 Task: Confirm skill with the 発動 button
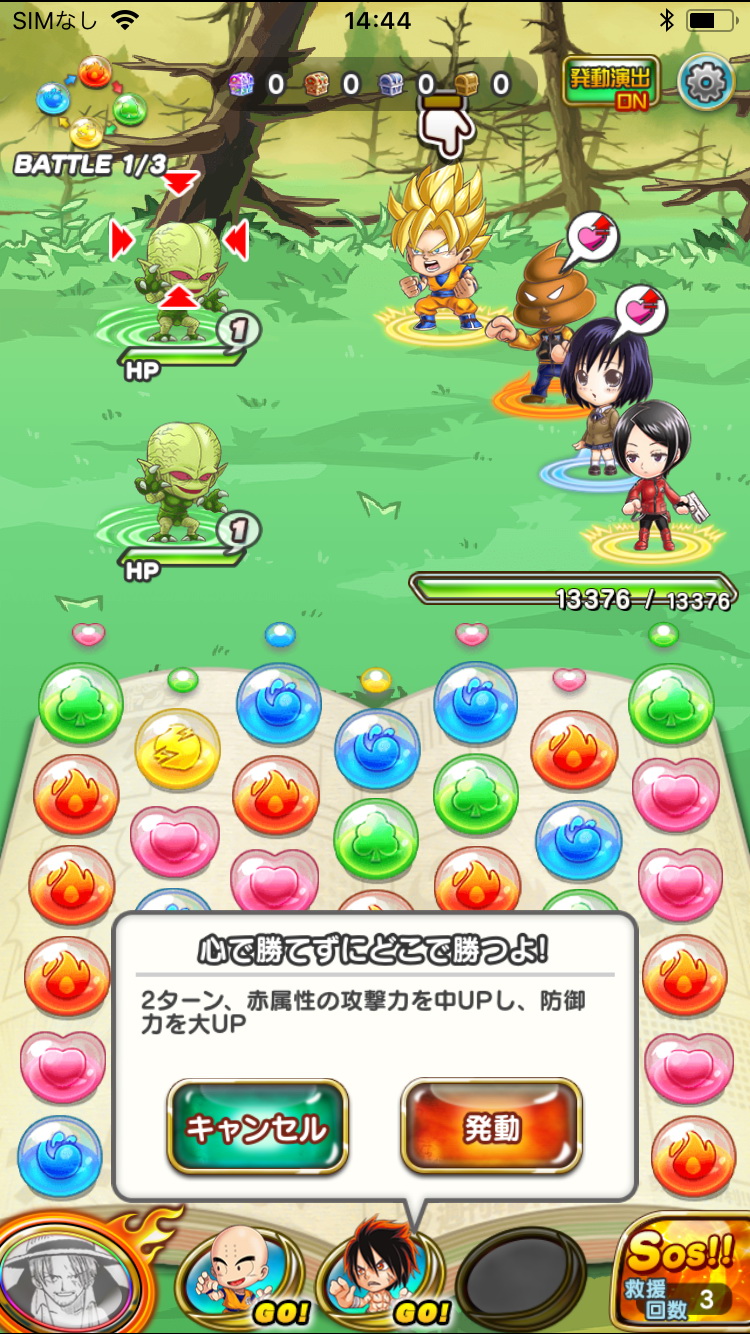[x=491, y=1127]
